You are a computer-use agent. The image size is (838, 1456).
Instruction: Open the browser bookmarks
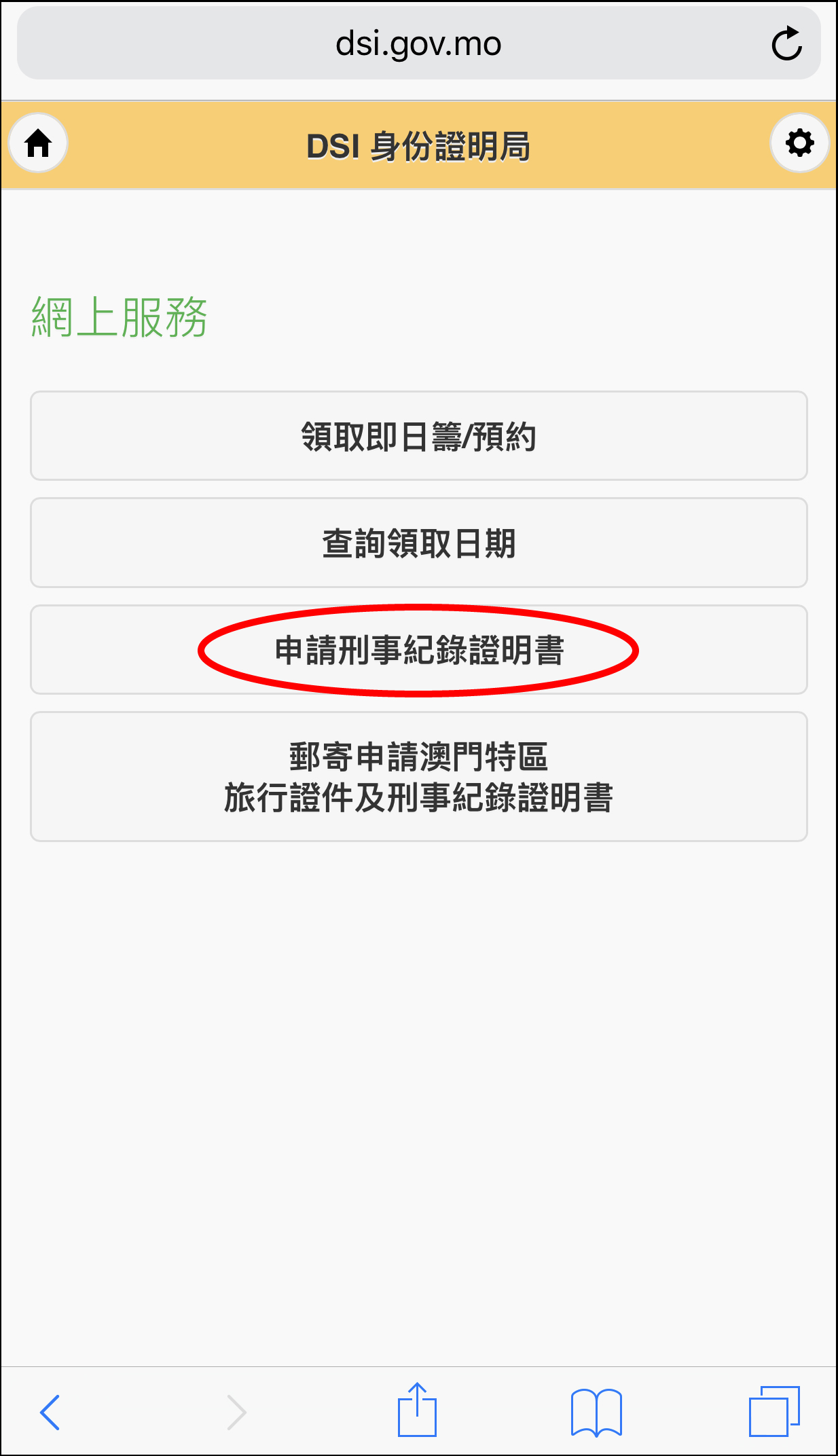596,1412
